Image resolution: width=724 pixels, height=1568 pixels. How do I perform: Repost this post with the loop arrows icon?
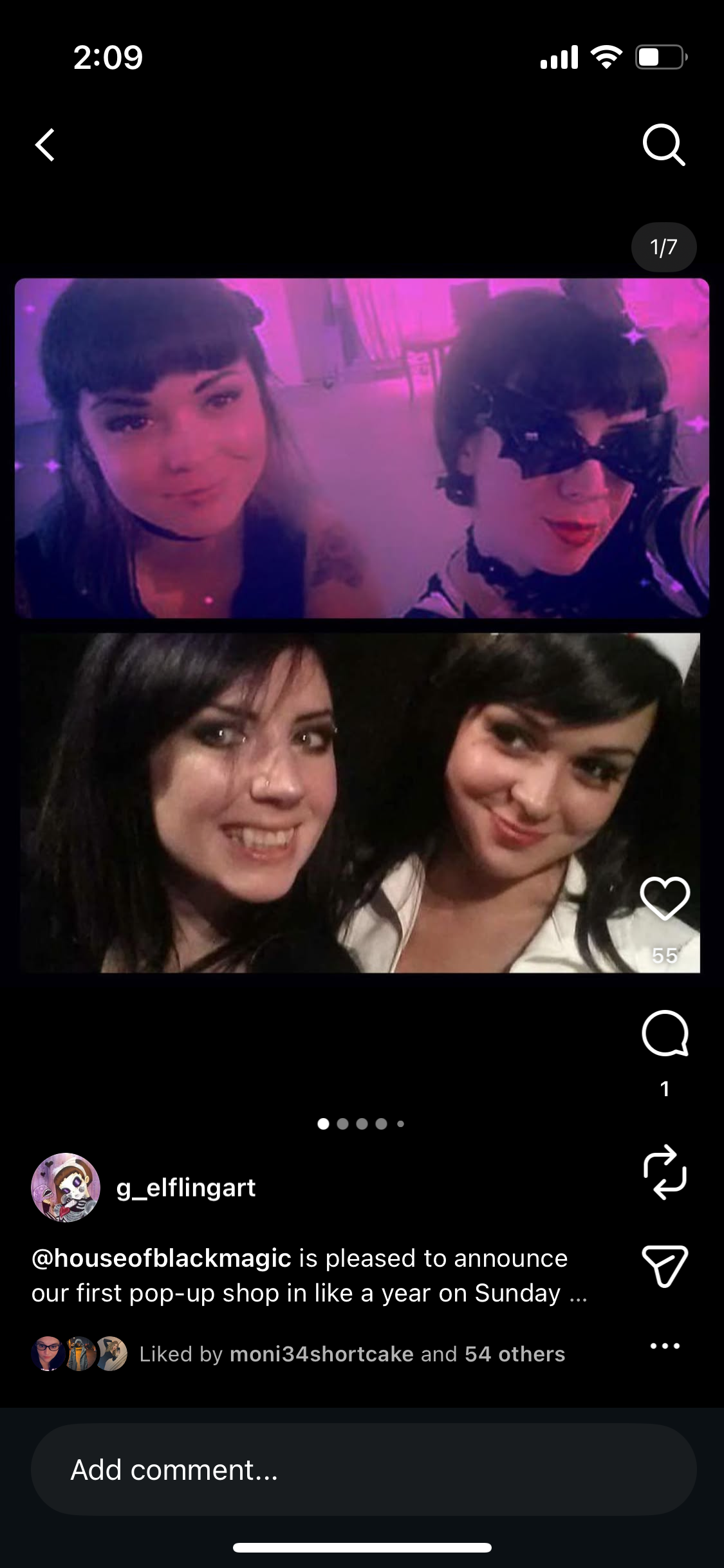click(665, 1172)
